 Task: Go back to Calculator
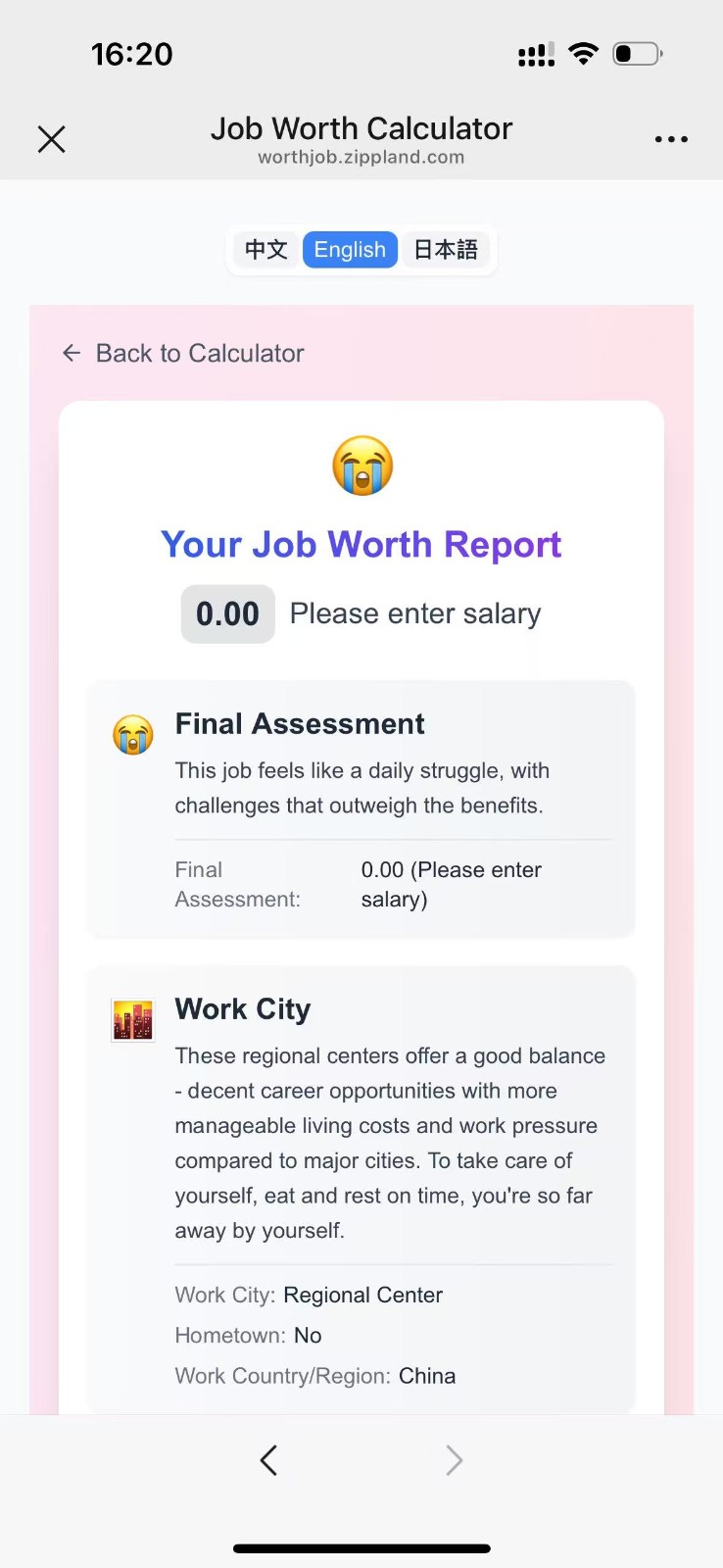(183, 353)
